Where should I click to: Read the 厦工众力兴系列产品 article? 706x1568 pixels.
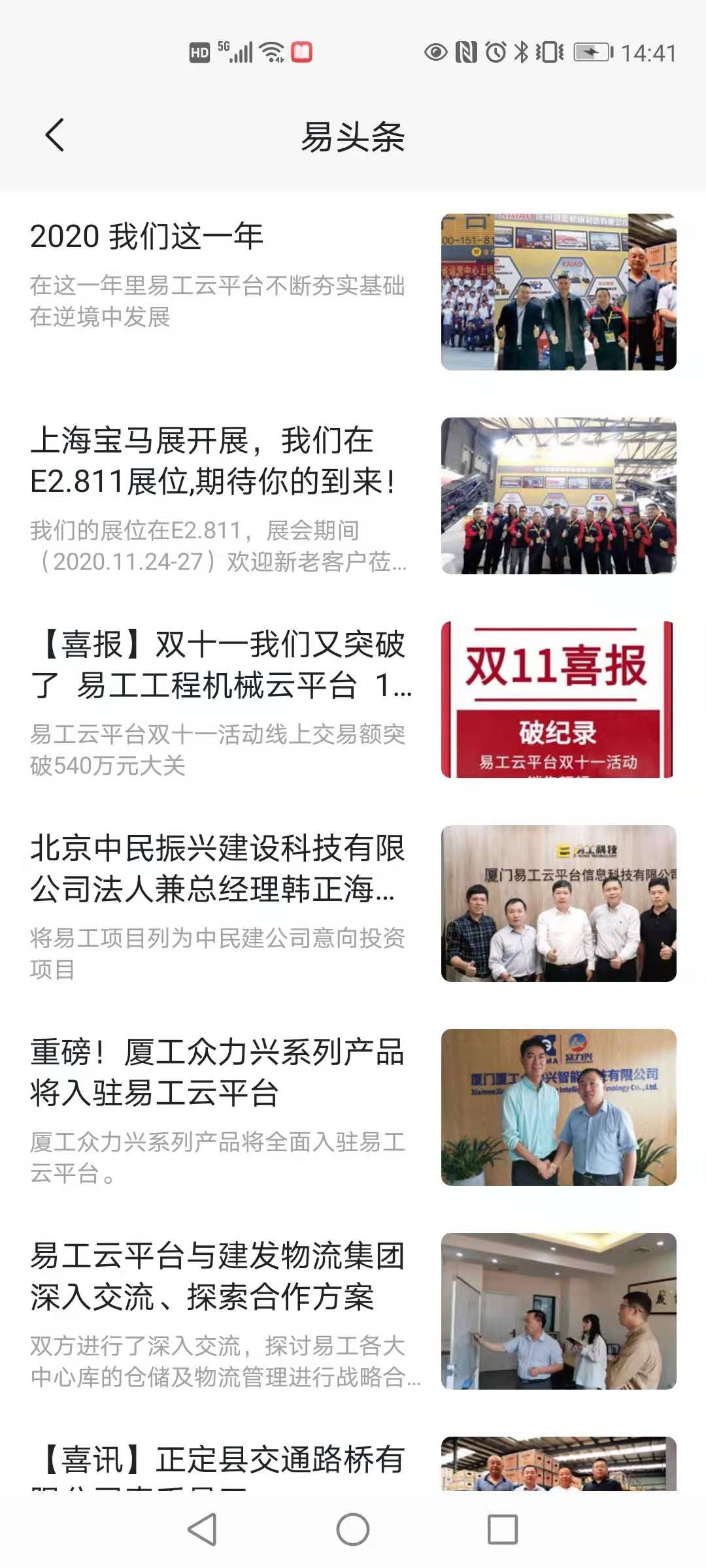click(x=353, y=1107)
